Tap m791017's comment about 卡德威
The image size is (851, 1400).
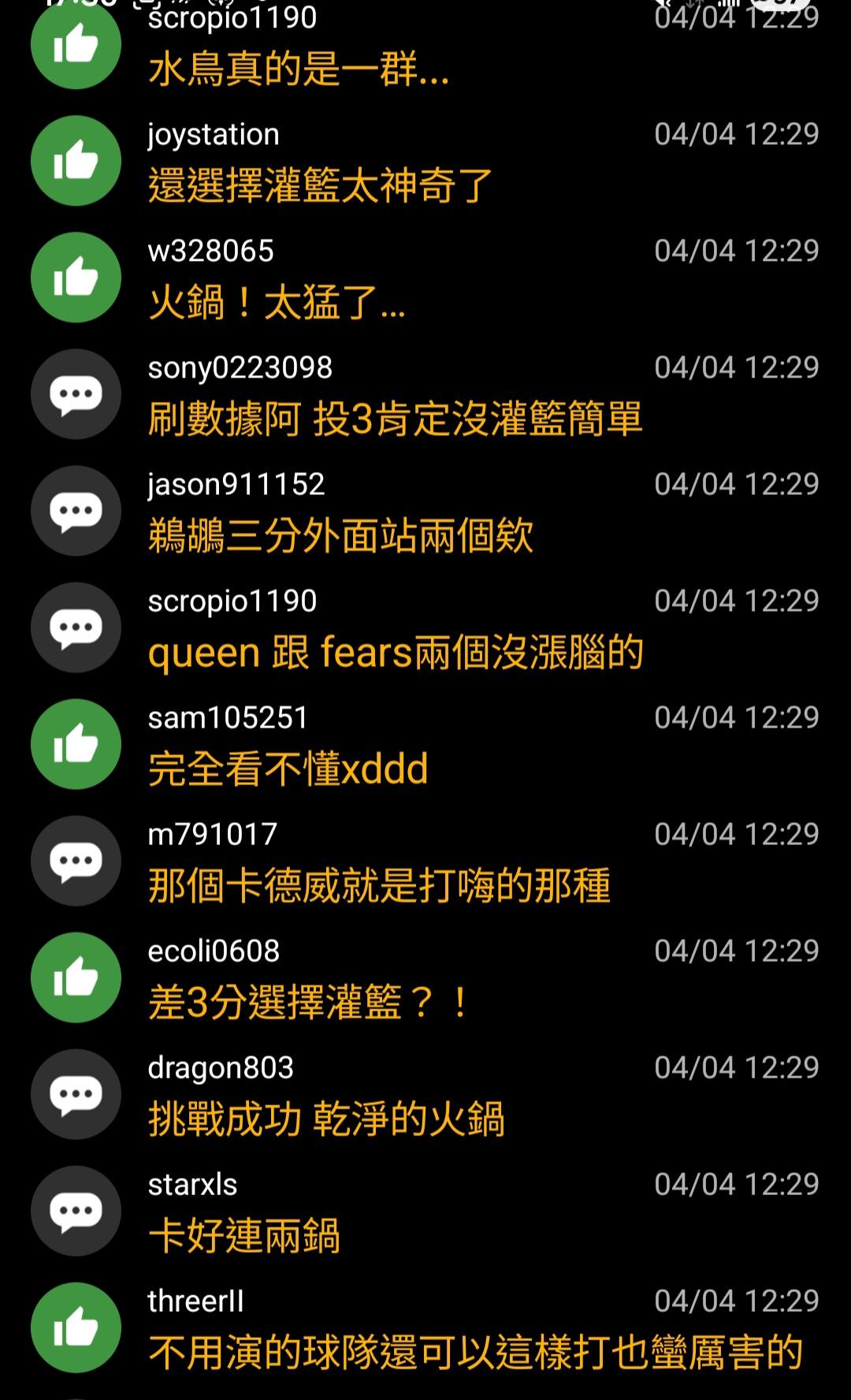tap(379, 886)
